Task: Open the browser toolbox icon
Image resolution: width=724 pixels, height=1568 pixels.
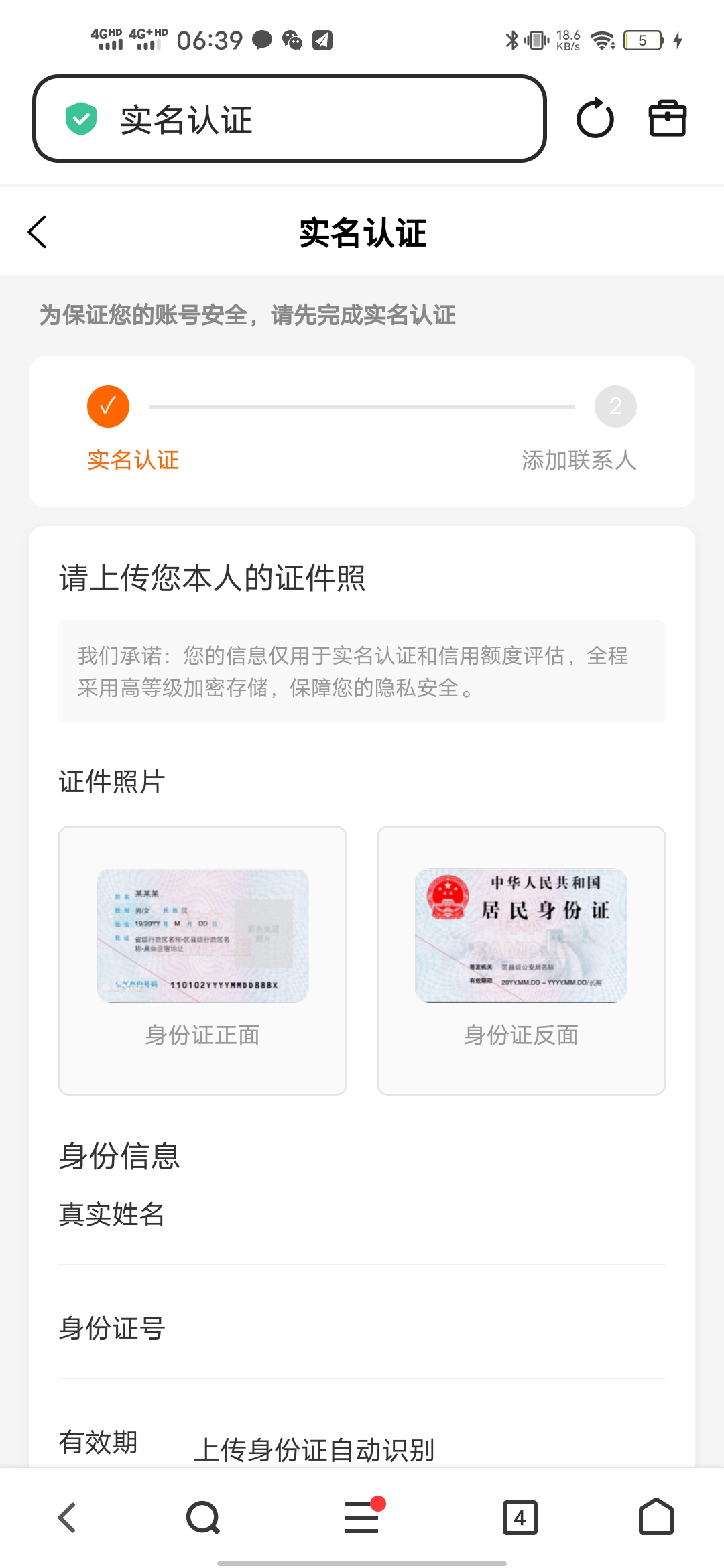Action: tap(667, 119)
